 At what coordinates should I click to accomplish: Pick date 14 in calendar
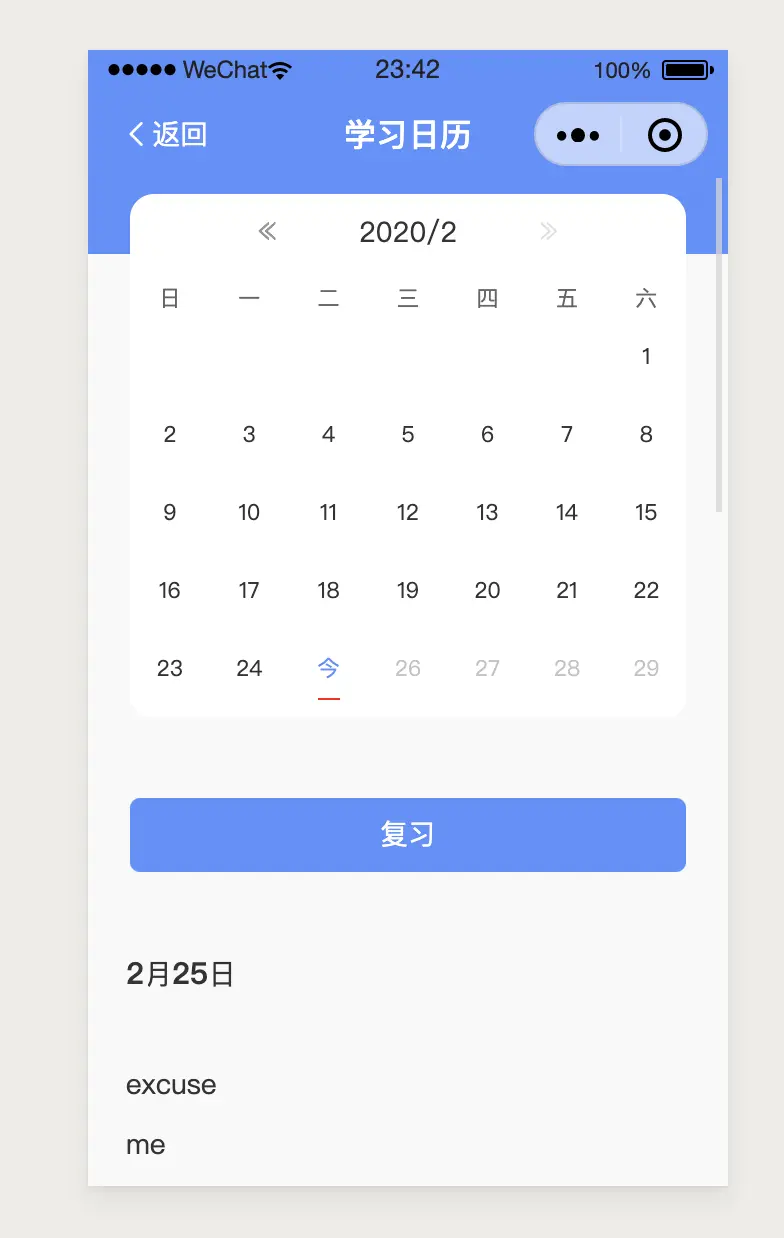(567, 512)
